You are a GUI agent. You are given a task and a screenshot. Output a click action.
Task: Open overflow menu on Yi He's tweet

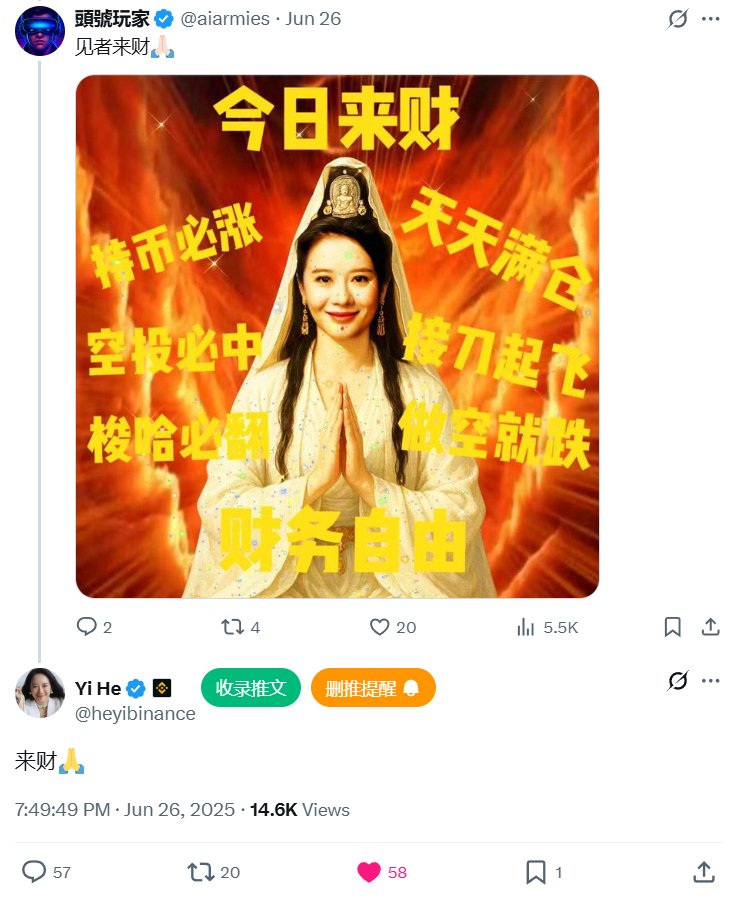[711, 681]
